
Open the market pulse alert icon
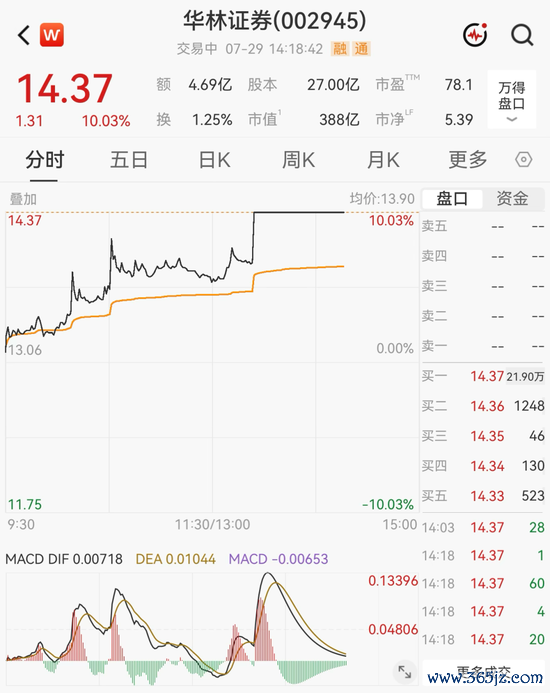475,35
